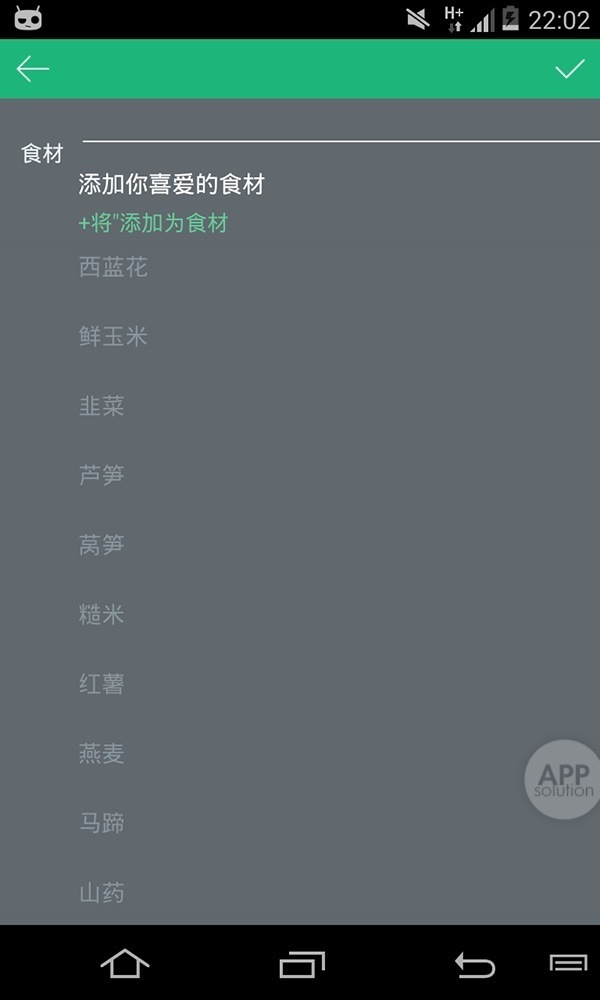Viewport: 600px width, 1000px height.
Task: Select 马蹄 ingredient
Action: click(x=102, y=823)
